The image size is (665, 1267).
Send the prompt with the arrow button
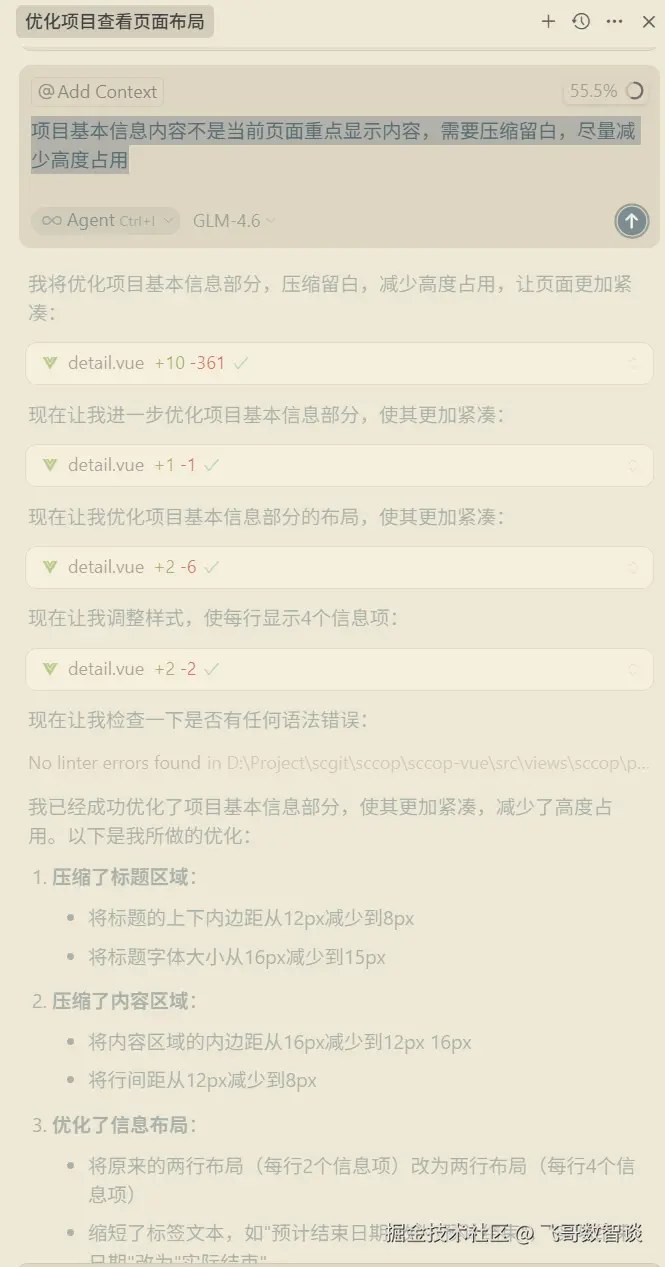tap(631, 221)
